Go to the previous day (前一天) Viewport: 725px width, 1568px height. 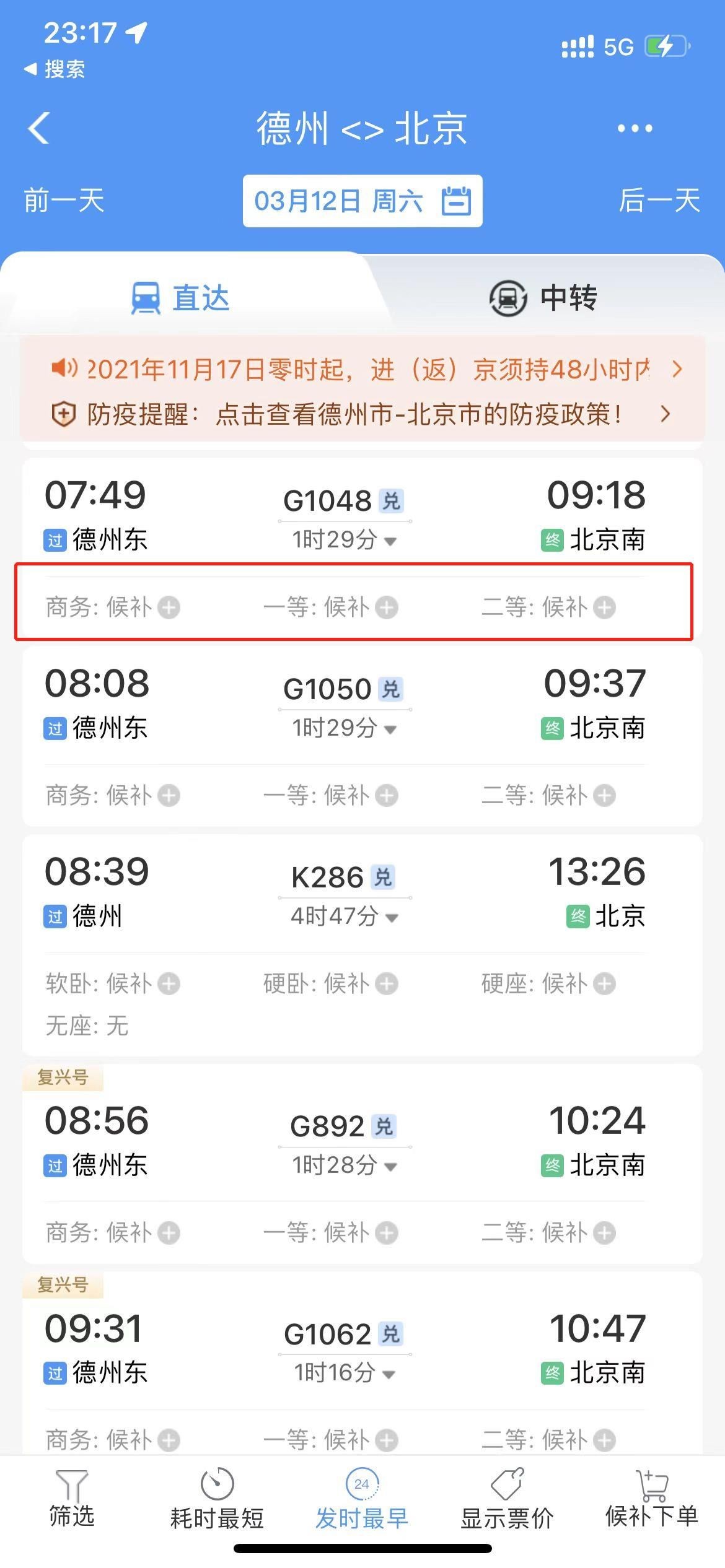click(64, 201)
